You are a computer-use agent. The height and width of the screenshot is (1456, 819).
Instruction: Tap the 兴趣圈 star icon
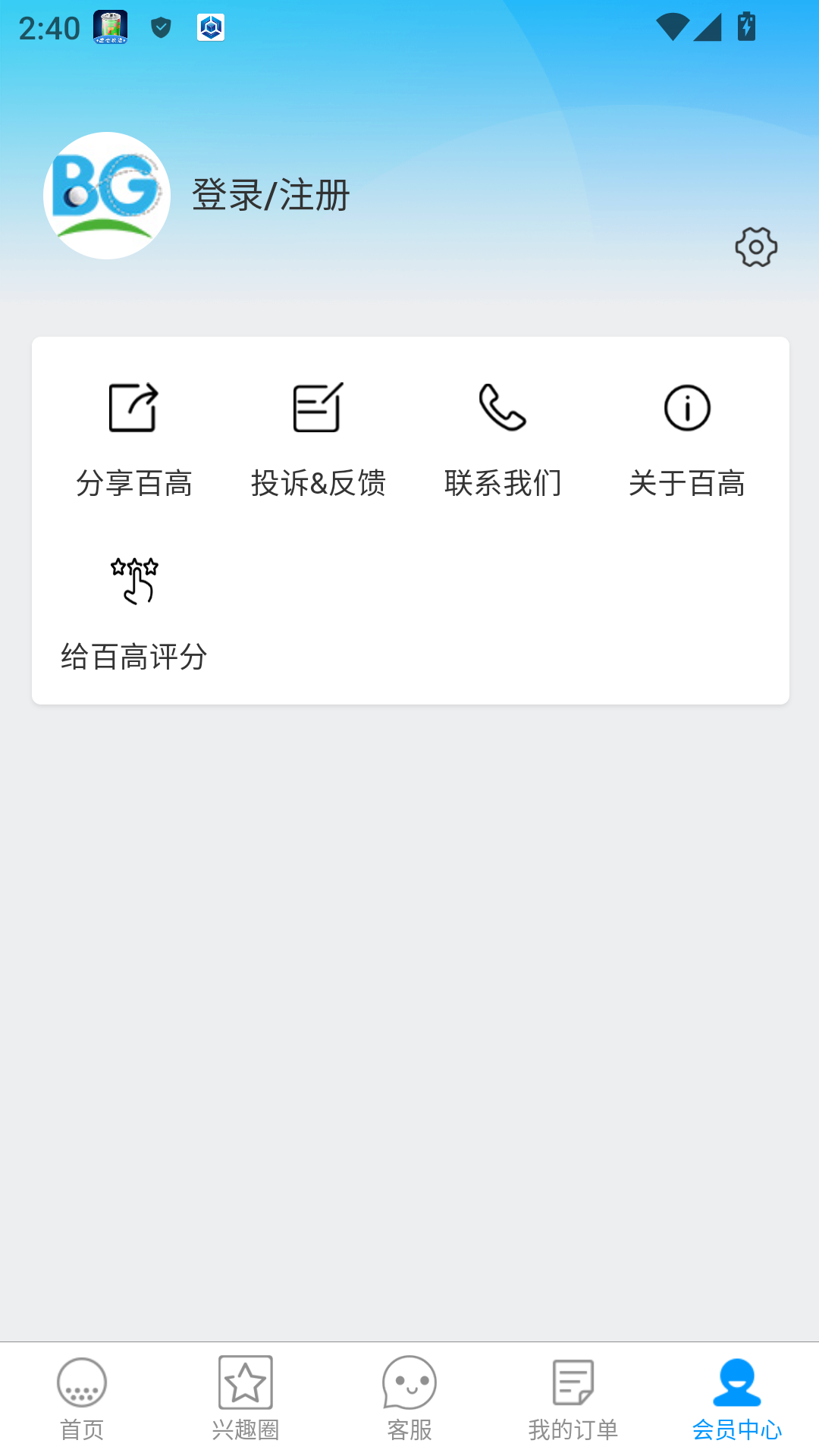[x=245, y=1382]
